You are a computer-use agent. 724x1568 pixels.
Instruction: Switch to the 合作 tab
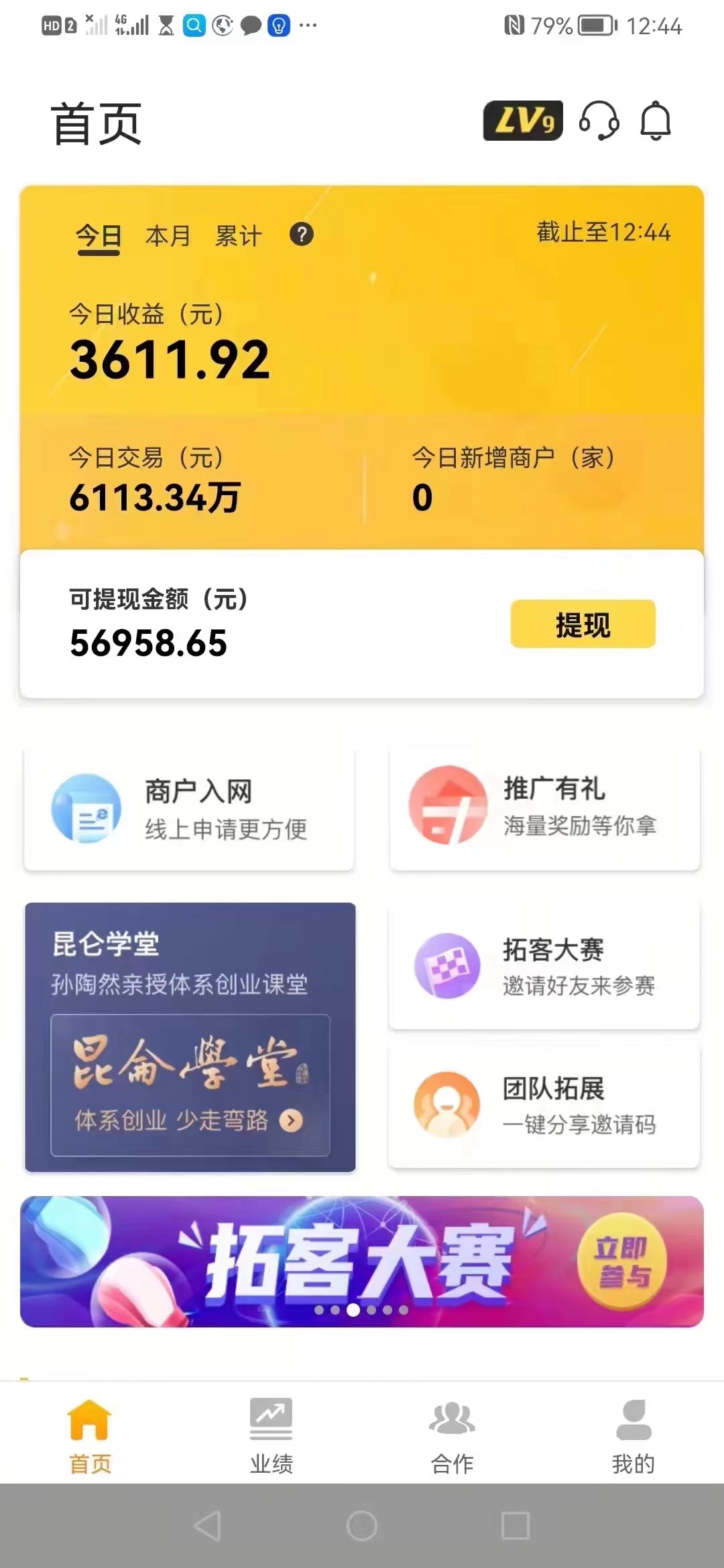tap(452, 1435)
